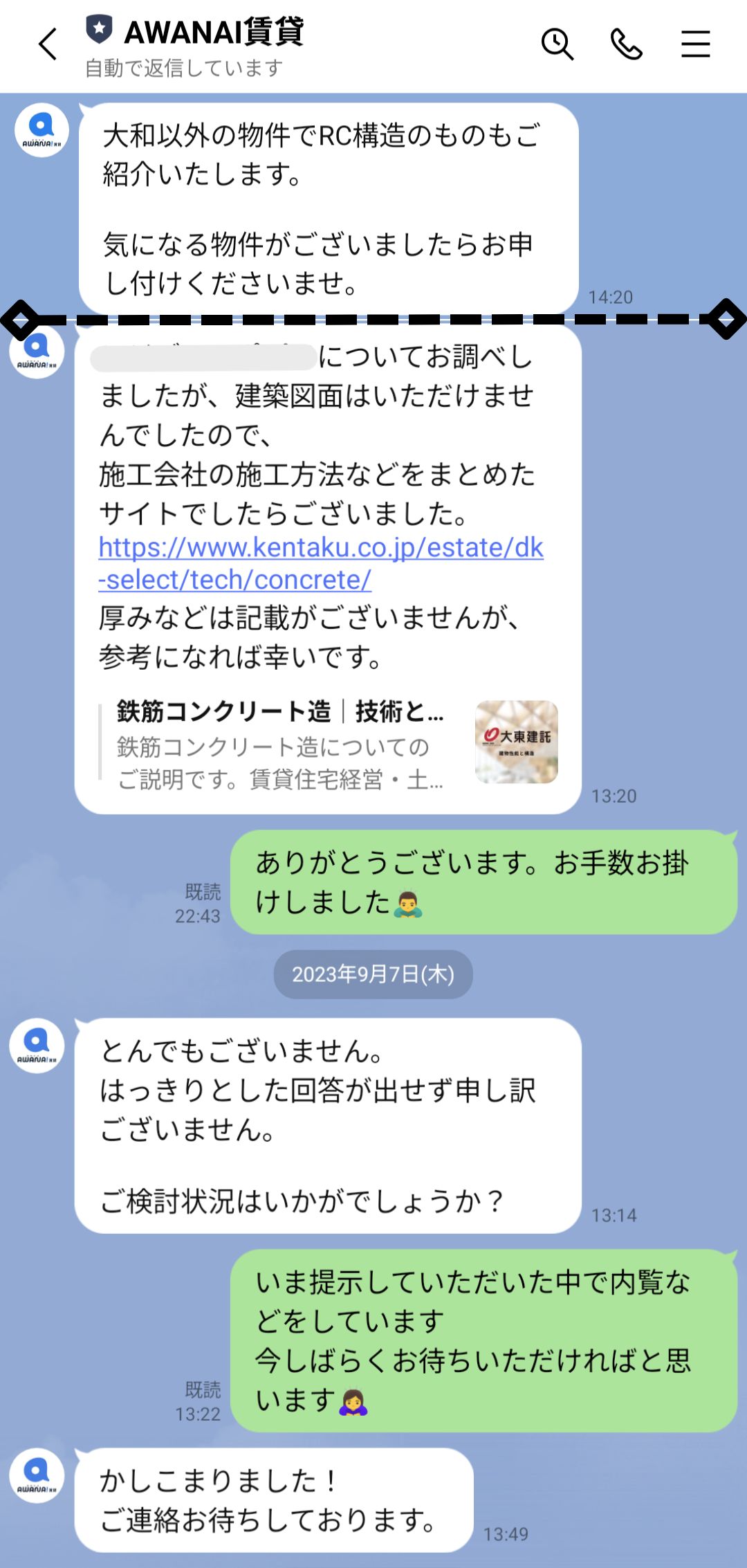
Task: View AWANAI賃貸 profile from the 14:20 message avatar
Action: pyautogui.click(x=41, y=130)
